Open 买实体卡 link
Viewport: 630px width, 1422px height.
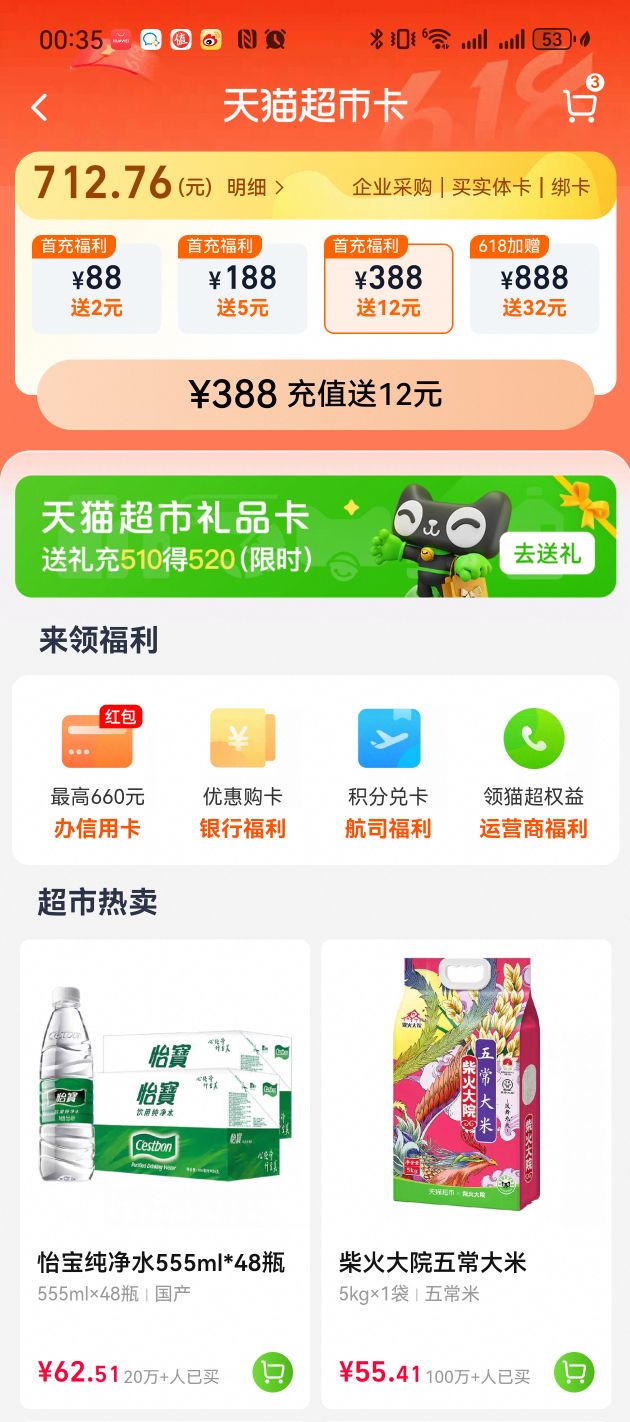tap(491, 187)
